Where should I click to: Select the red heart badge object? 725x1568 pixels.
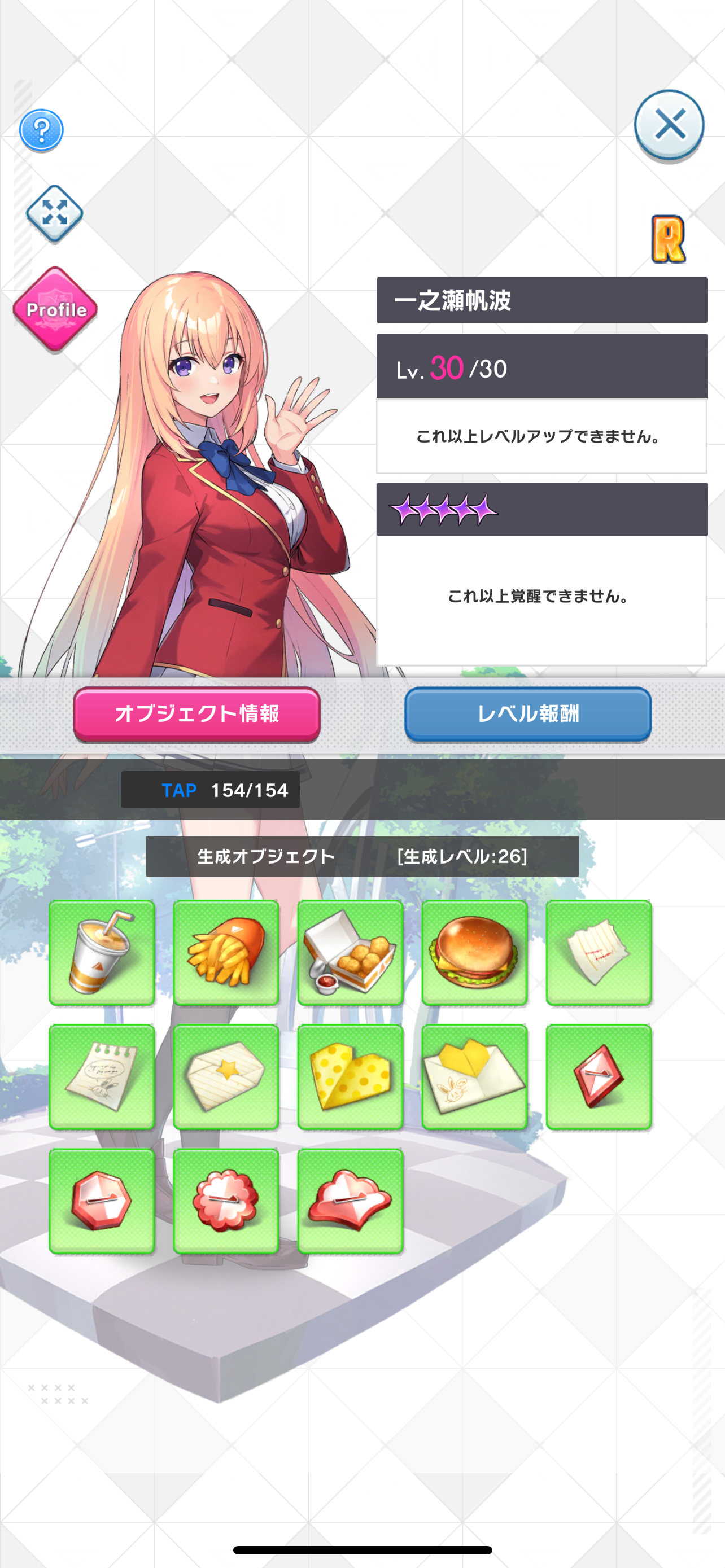point(350,1201)
